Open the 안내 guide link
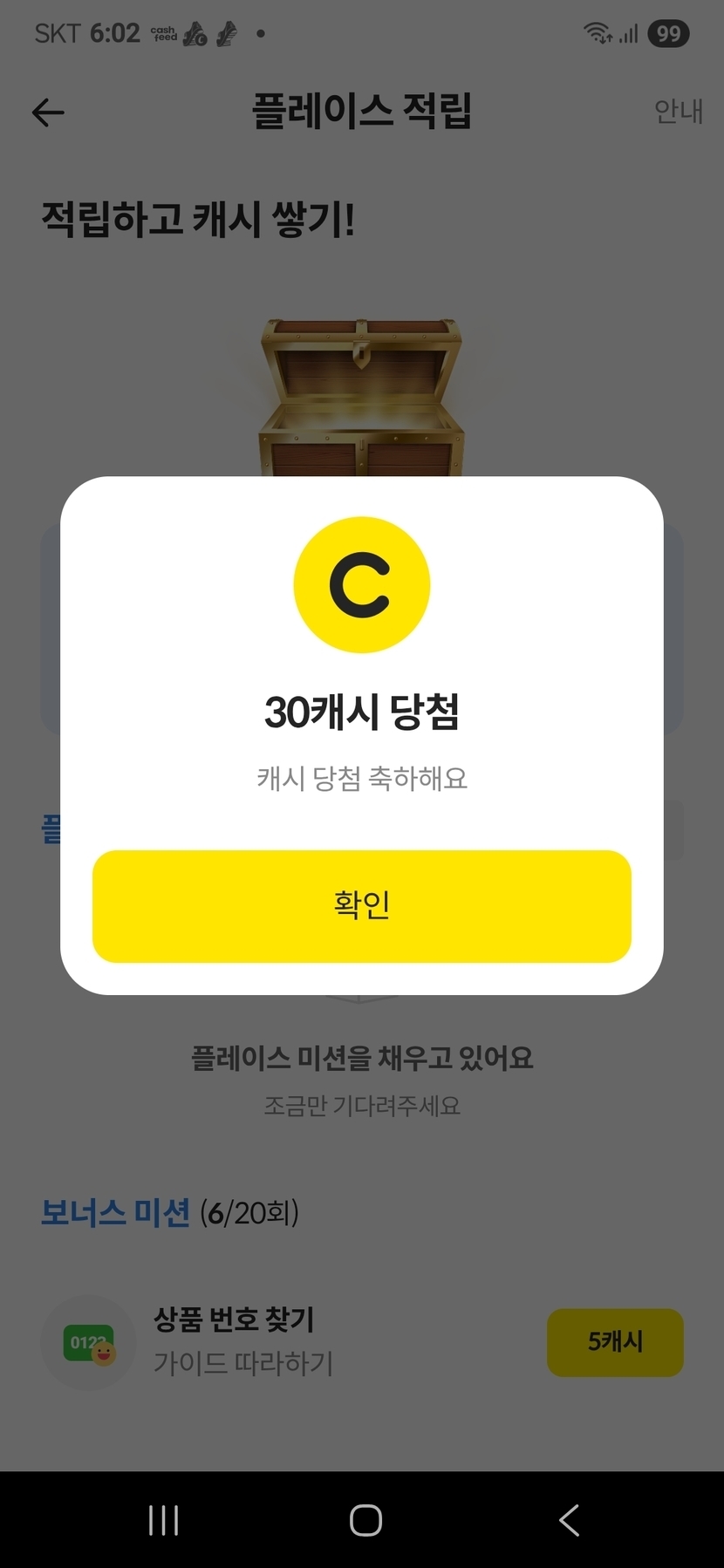This screenshot has height=1568, width=724. pyautogui.click(x=678, y=112)
